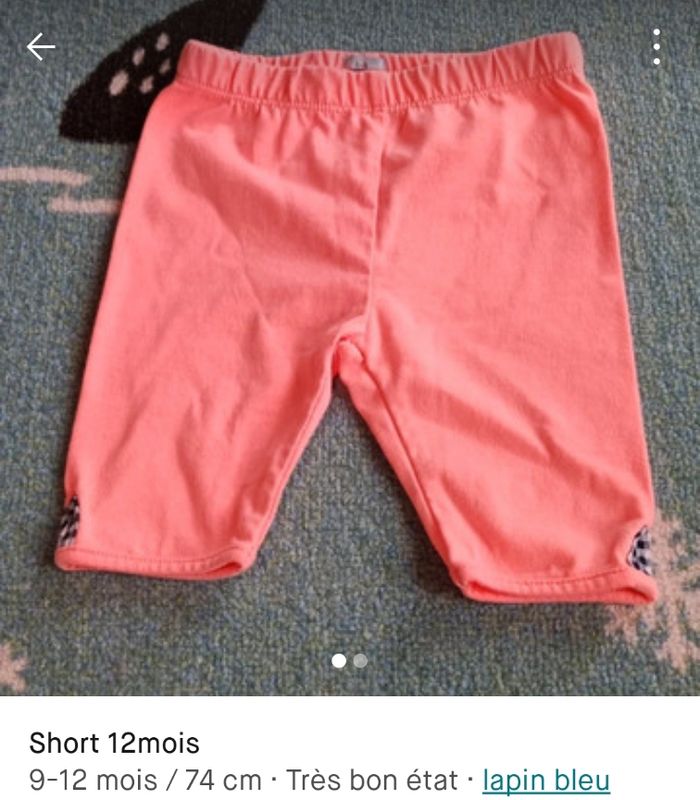This screenshot has width=700, height=800.
Task: Open the short product photo fullscreen
Action: pyautogui.click(x=350, y=330)
